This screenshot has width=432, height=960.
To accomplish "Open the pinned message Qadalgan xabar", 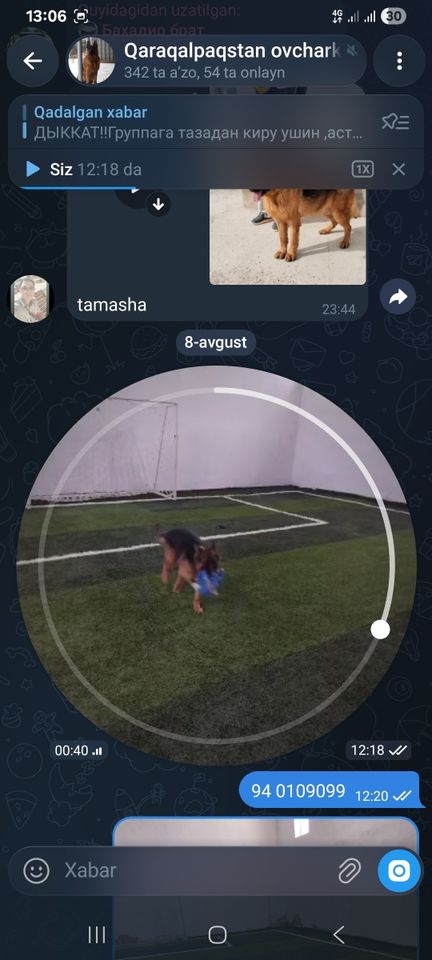I will pyautogui.click(x=196, y=122).
